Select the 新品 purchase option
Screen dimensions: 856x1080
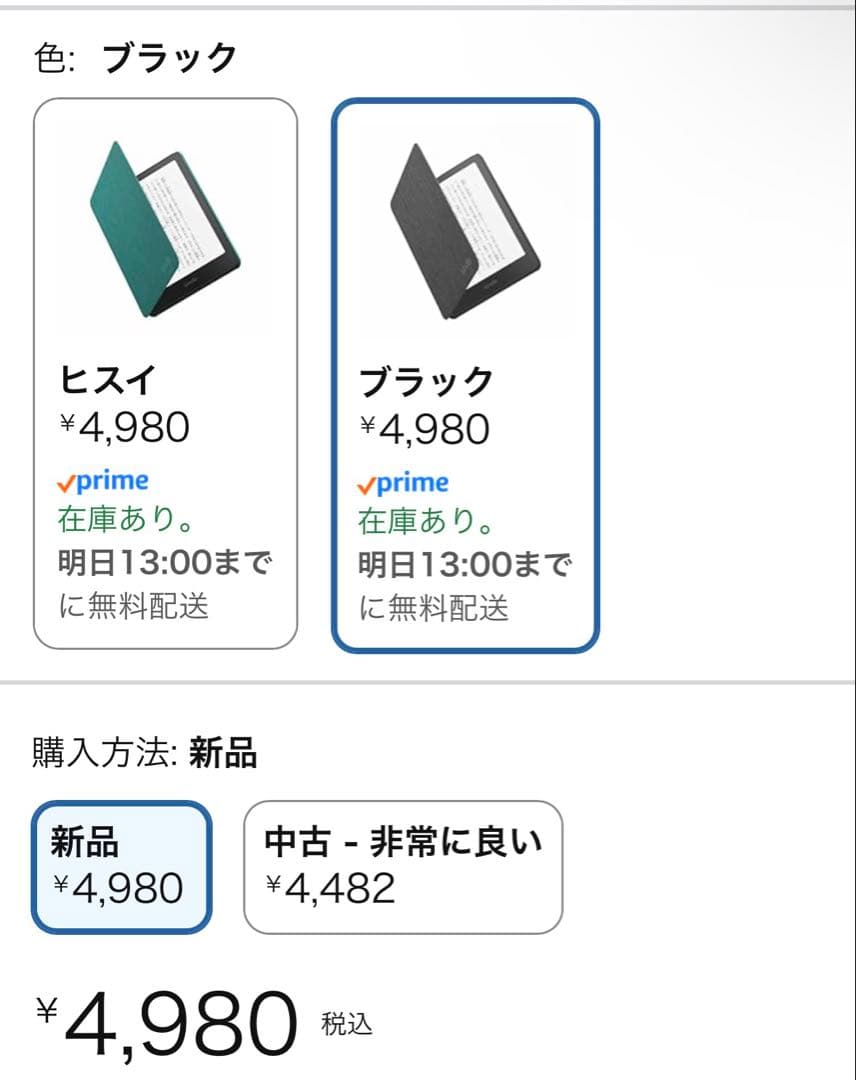120,865
